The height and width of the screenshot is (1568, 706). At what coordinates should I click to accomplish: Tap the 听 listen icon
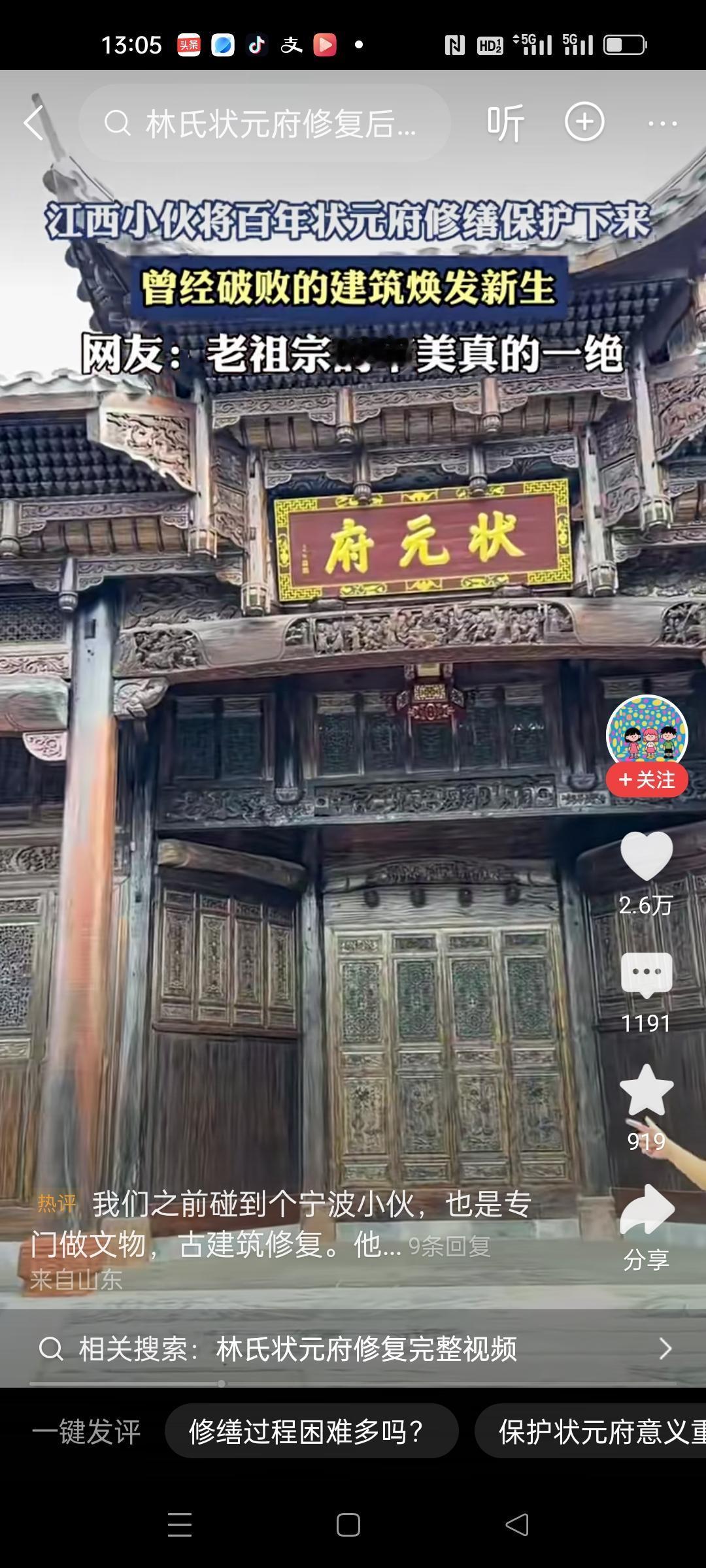click(x=505, y=122)
